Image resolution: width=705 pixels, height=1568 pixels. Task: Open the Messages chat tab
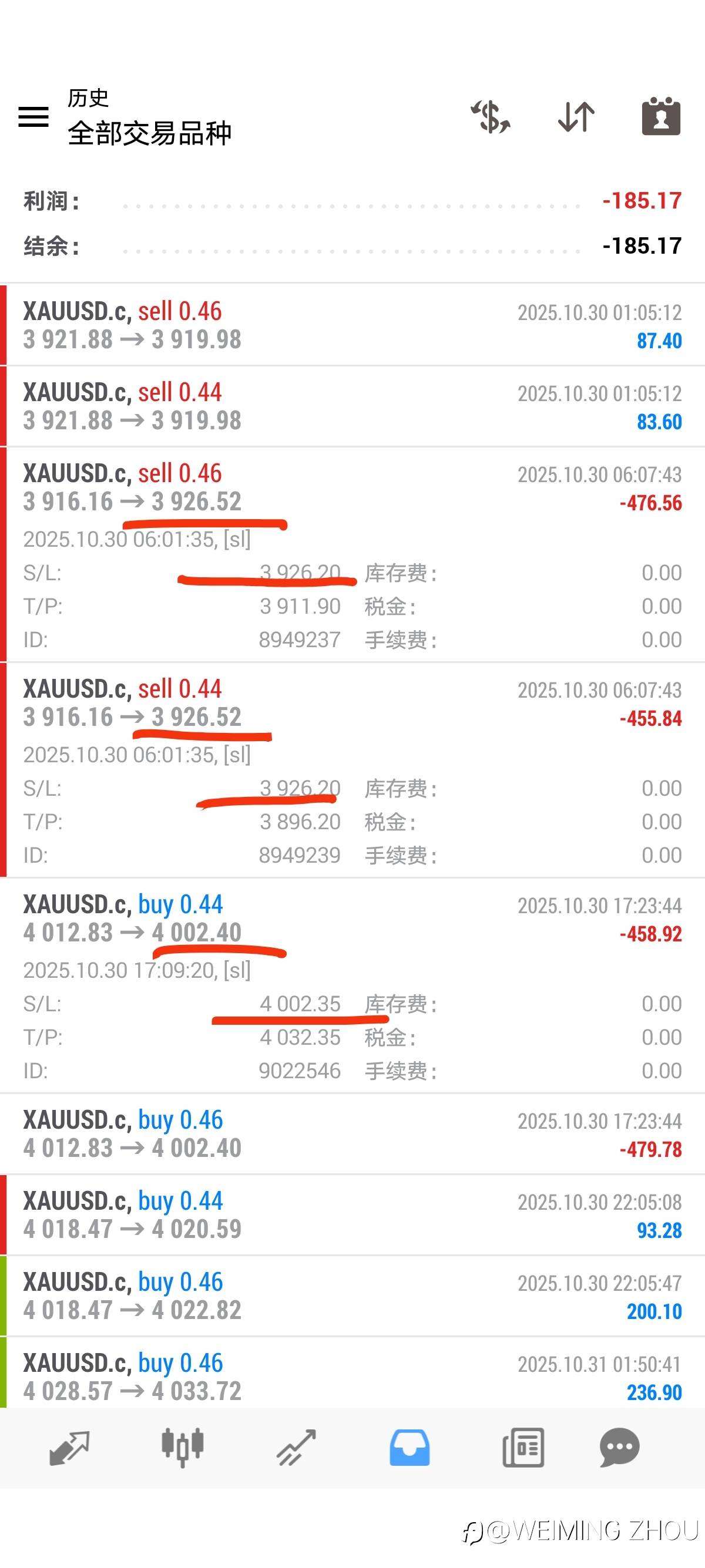pos(620,1448)
